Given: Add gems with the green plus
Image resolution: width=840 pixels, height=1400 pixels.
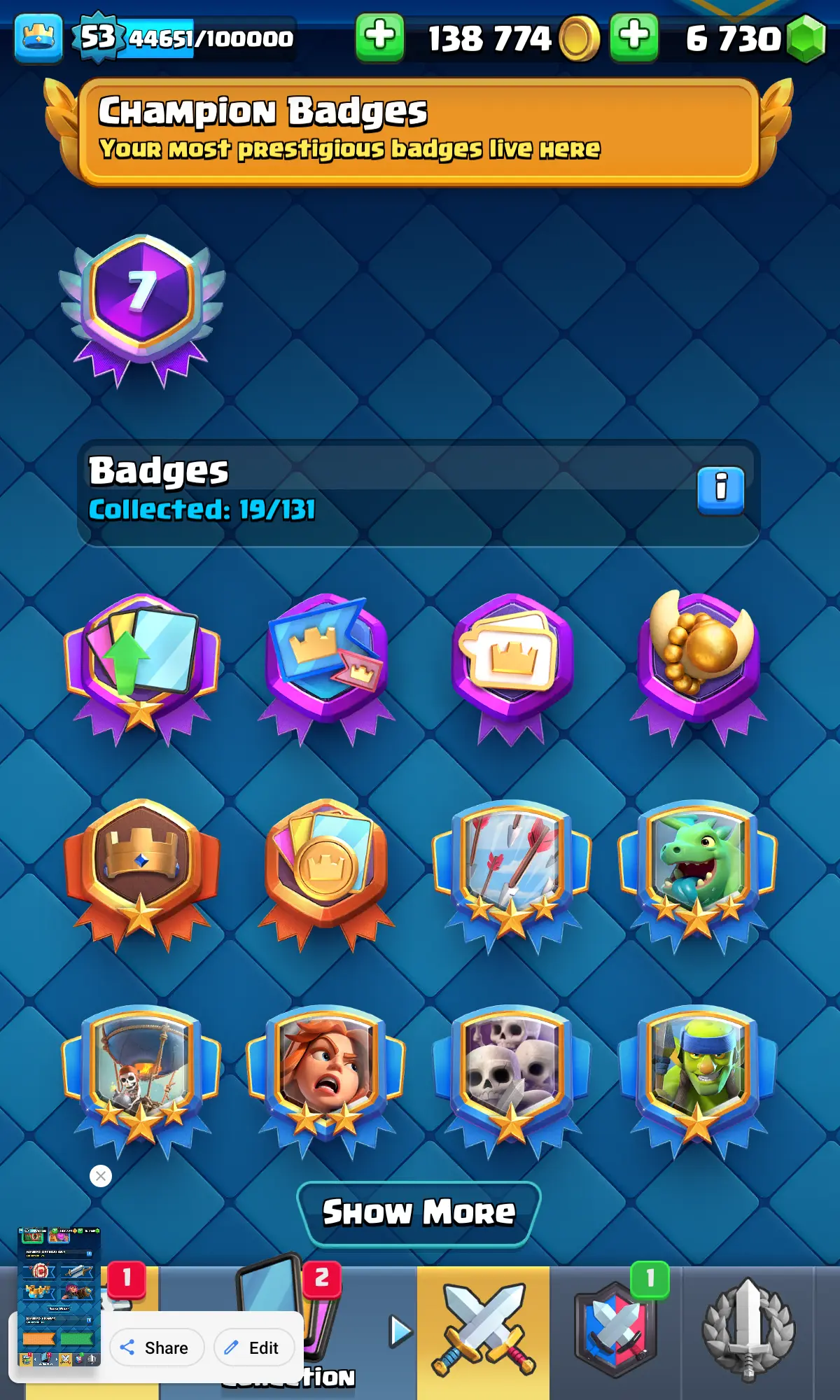Looking at the screenshot, I should coord(633,37).
